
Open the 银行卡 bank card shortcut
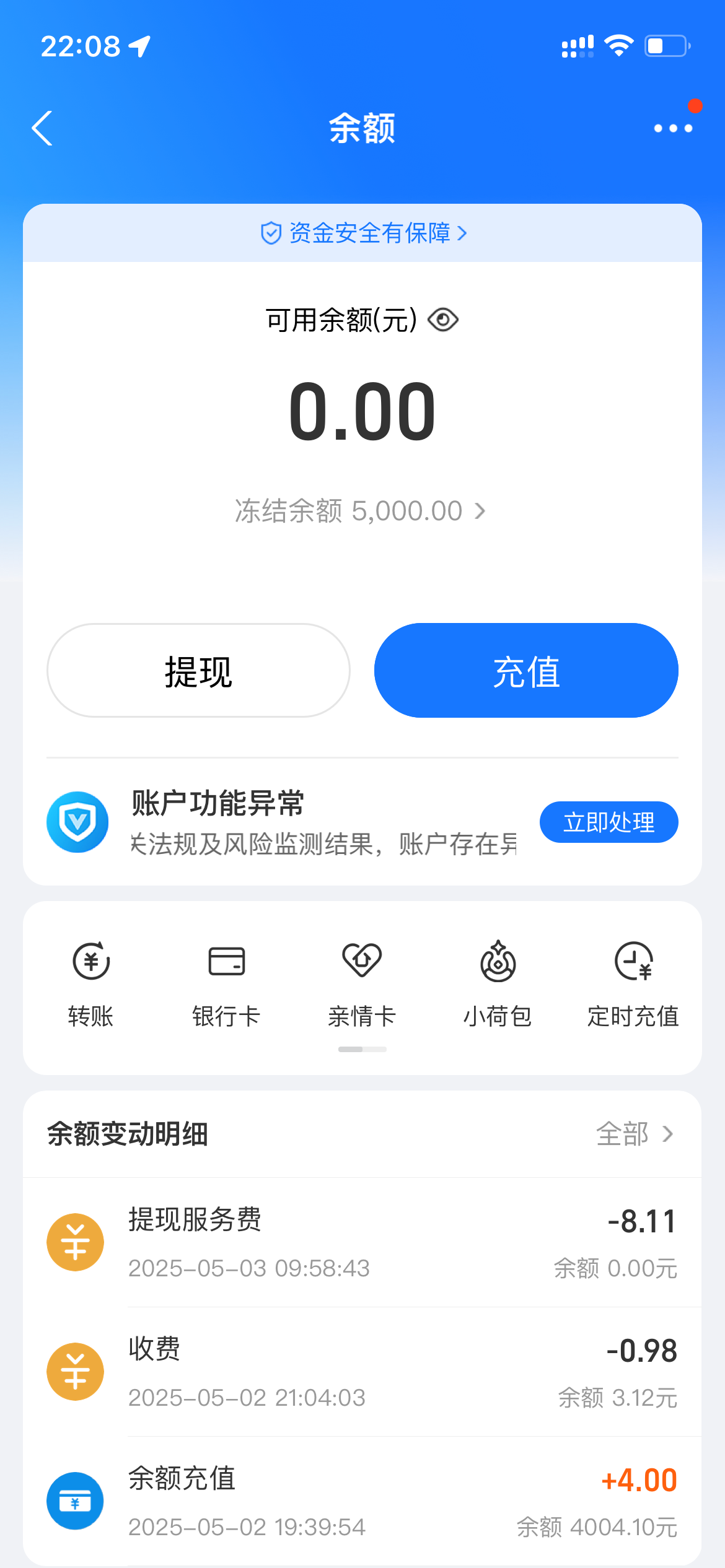(226, 983)
